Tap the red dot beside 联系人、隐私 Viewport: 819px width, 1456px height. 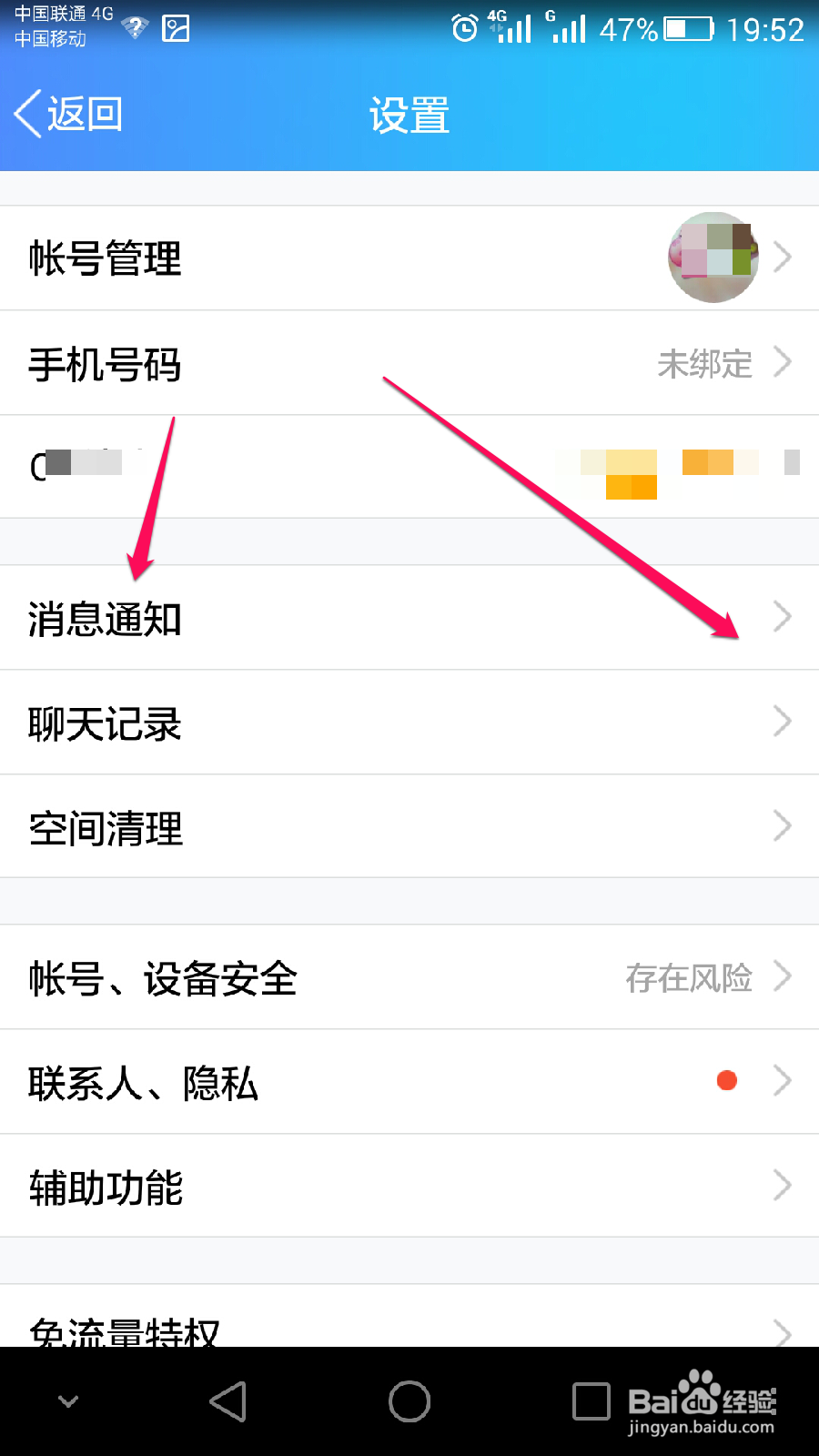(726, 1080)
